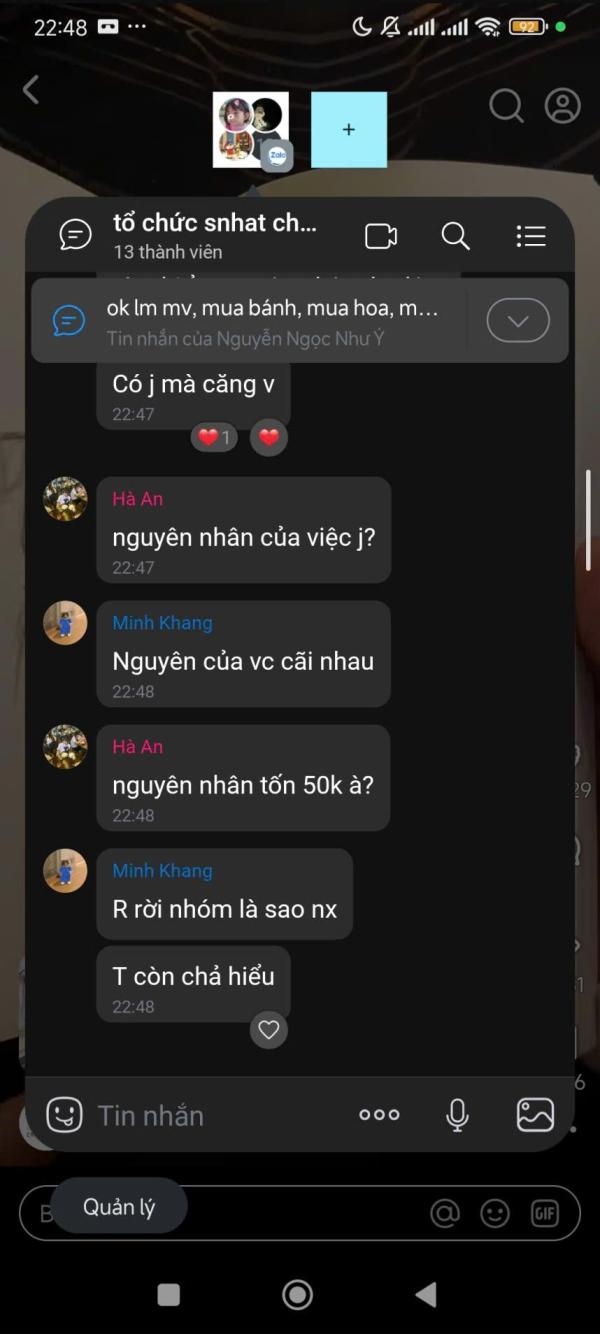The height and width of the screenshot is (1334, 600).
Task: Tap the magnifier icon beside the profile icon
Action: (506, 106)
